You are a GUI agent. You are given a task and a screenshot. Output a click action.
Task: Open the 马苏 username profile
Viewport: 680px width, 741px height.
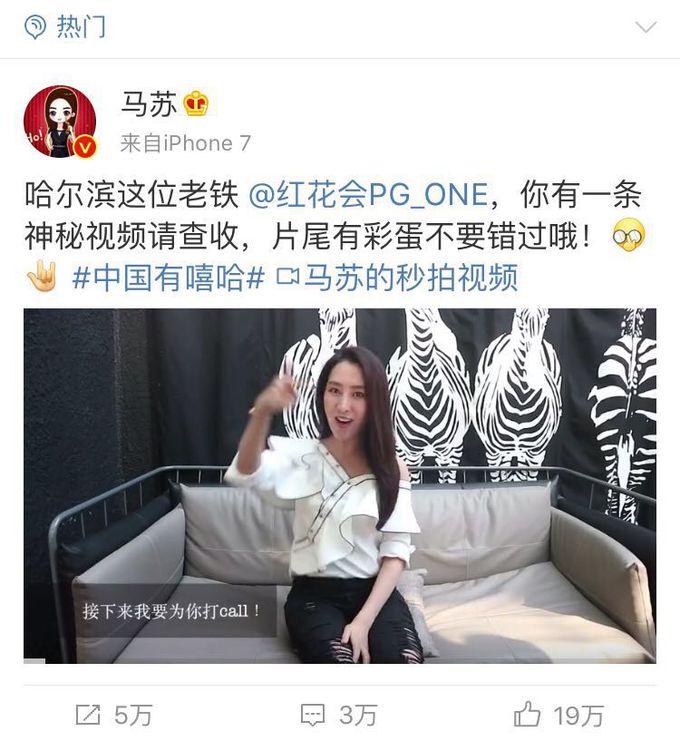148,104
